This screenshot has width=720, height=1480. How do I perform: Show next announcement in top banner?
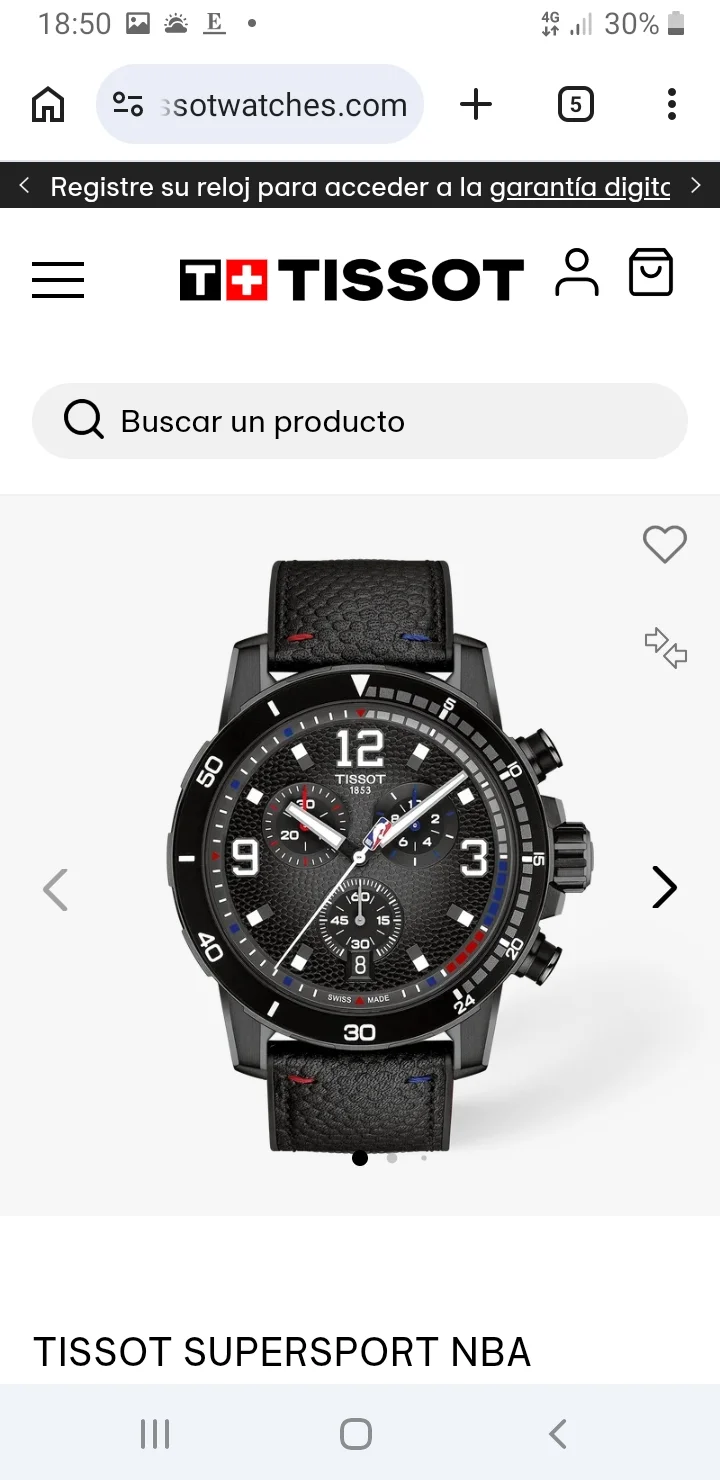pyautogui.click(x=696, y=186)
